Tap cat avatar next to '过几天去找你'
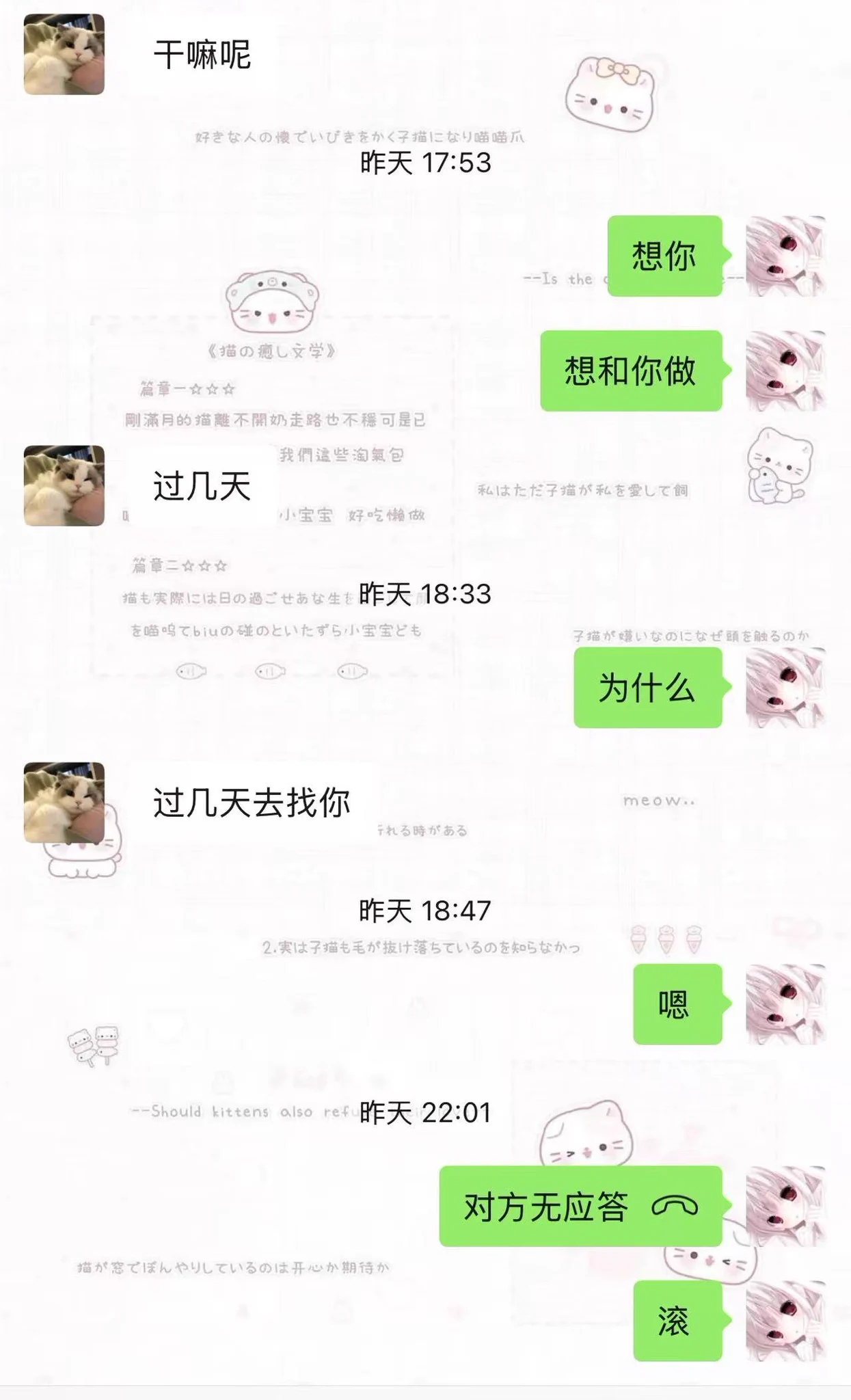Screen dimensions: 851x1400 point(64,803)
